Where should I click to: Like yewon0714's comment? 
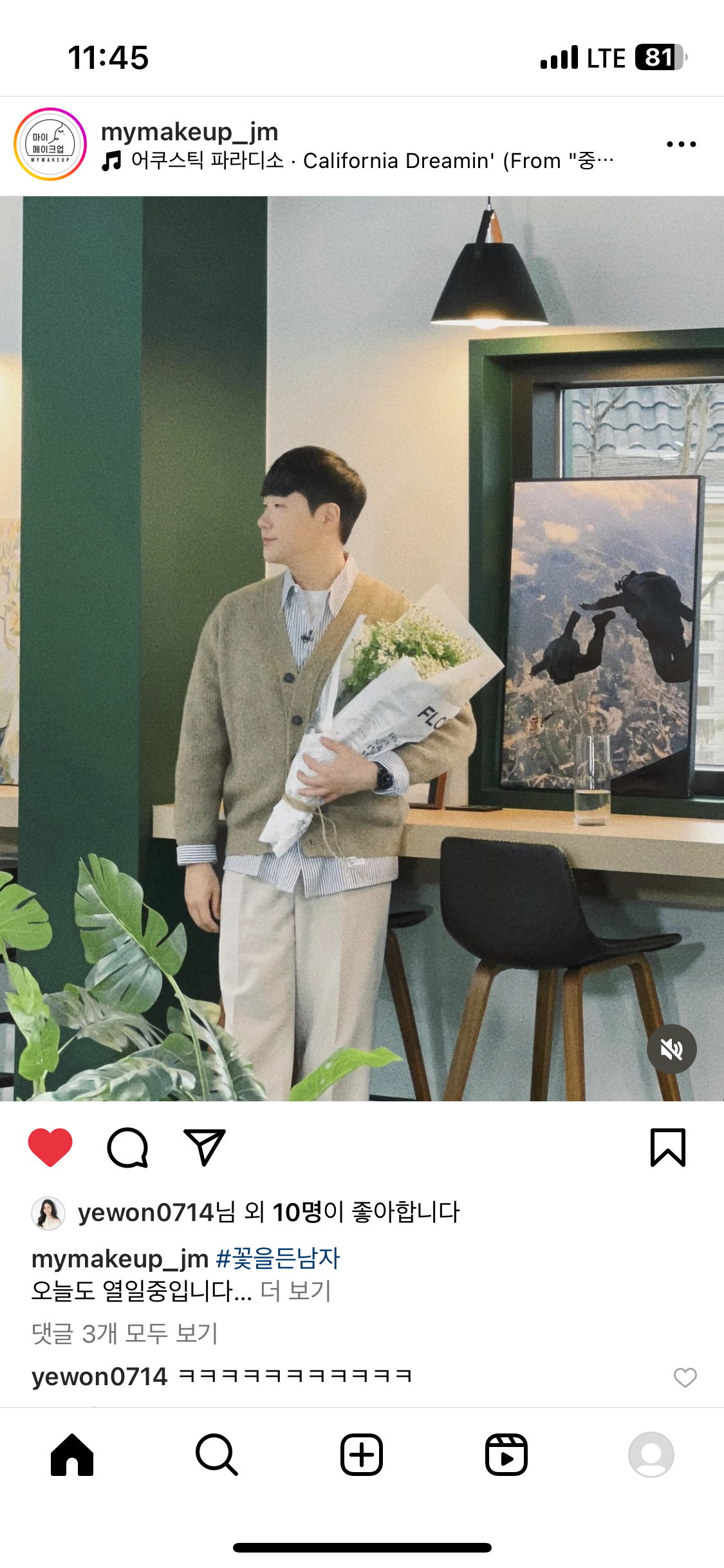tap(685, 1377)
